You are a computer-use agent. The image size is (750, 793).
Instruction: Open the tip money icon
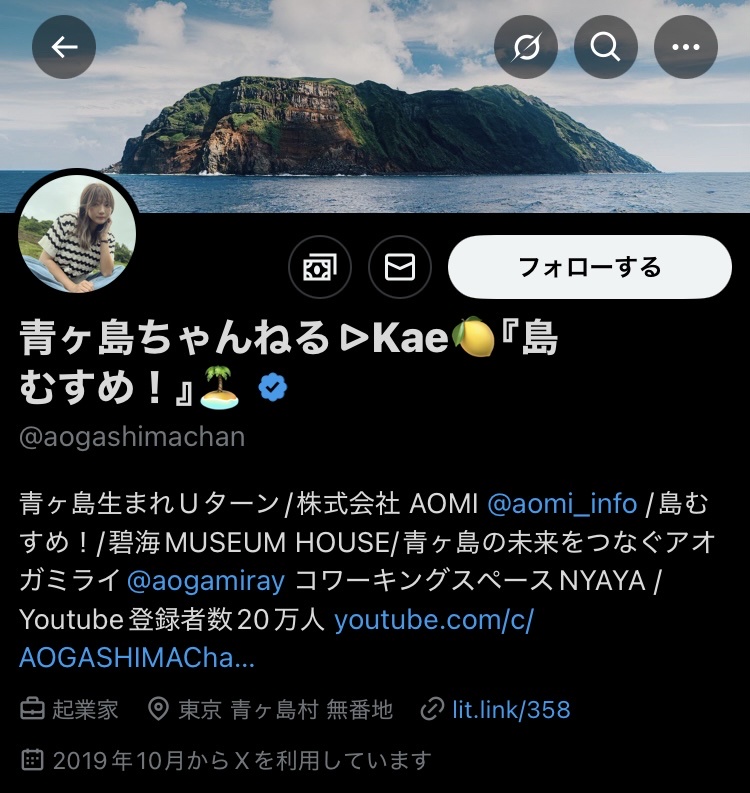point(320,267)
